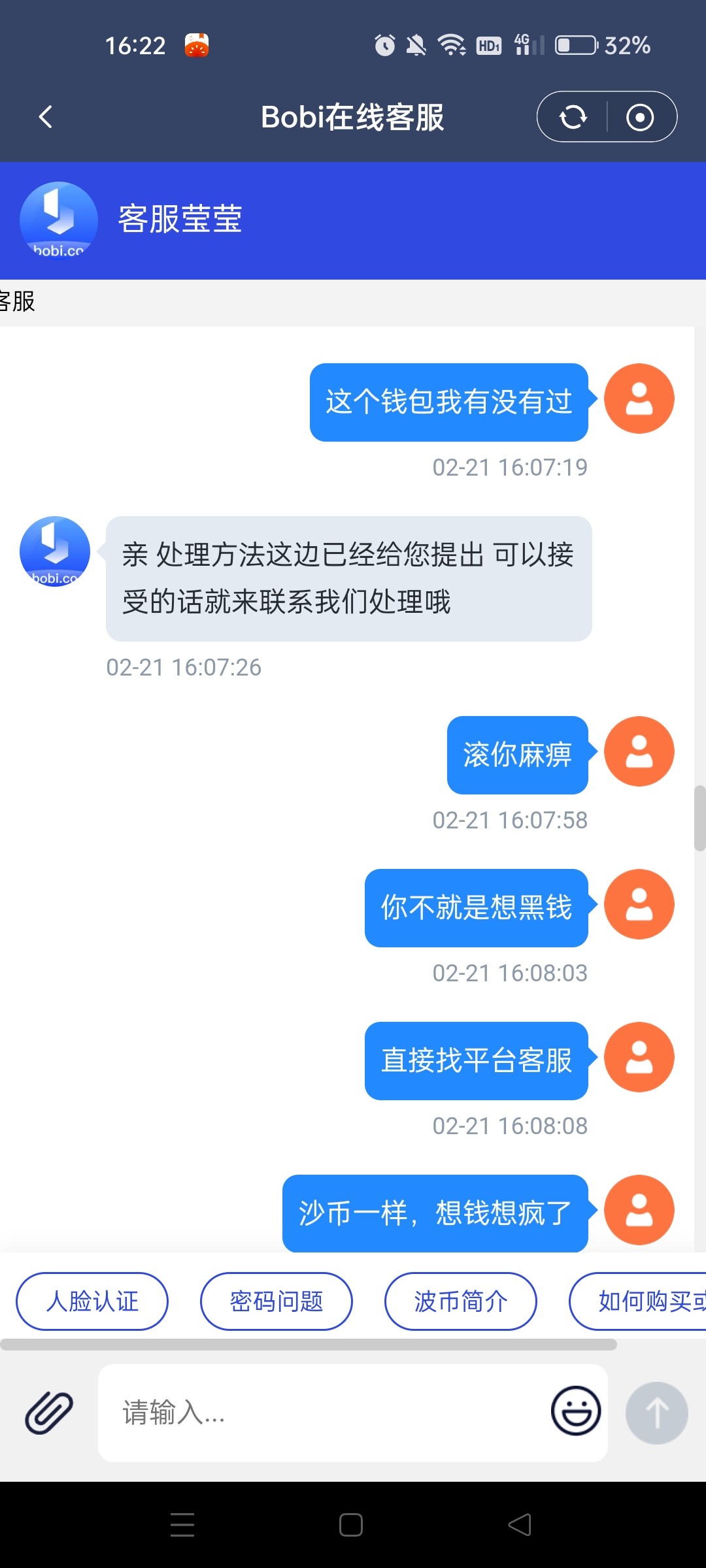Image resolution: width=706 pixels, height=1568 pixels.
Task: Refresh the chat conversation
Action: (572, 116)
